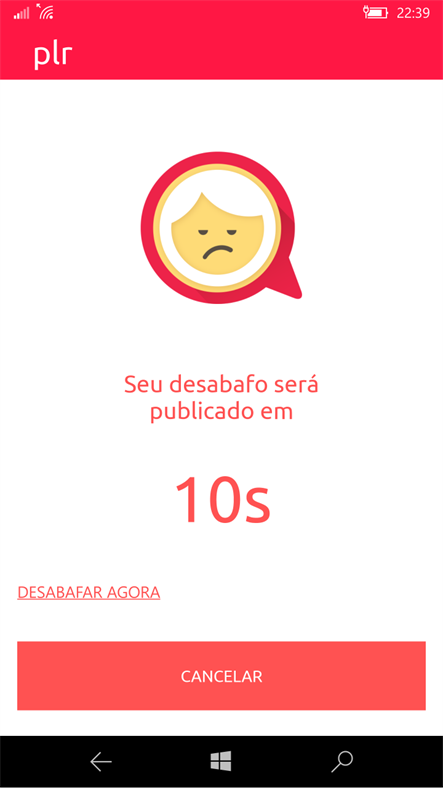The width and height of the screenshot is (443, 788).
Task: Open the Windows home screen
Action: 221,761
